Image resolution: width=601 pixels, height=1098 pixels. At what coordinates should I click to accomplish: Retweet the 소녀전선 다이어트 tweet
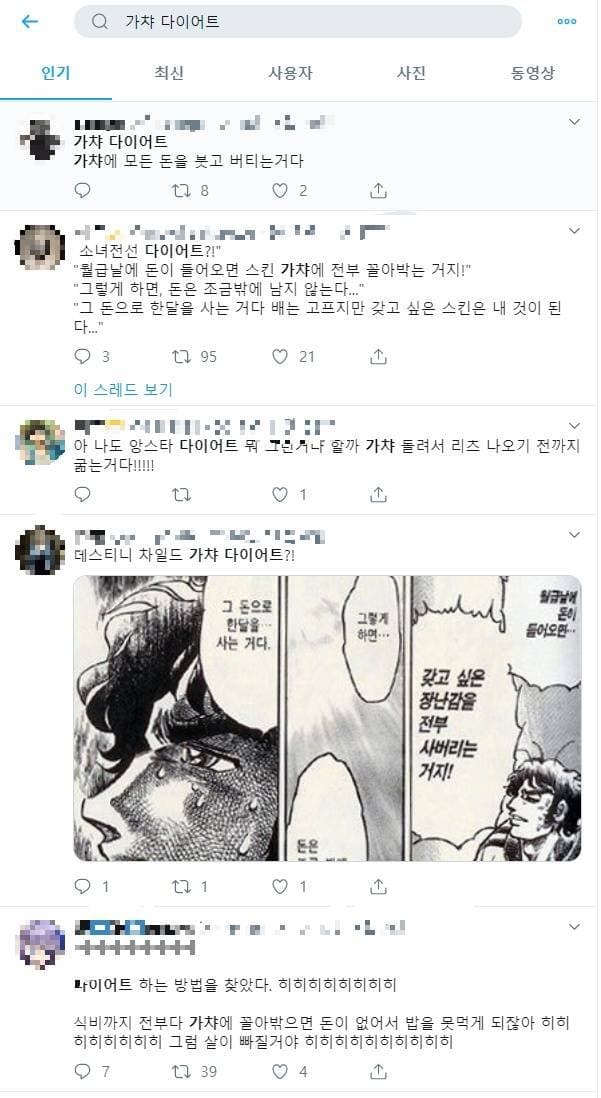point(182,356)
